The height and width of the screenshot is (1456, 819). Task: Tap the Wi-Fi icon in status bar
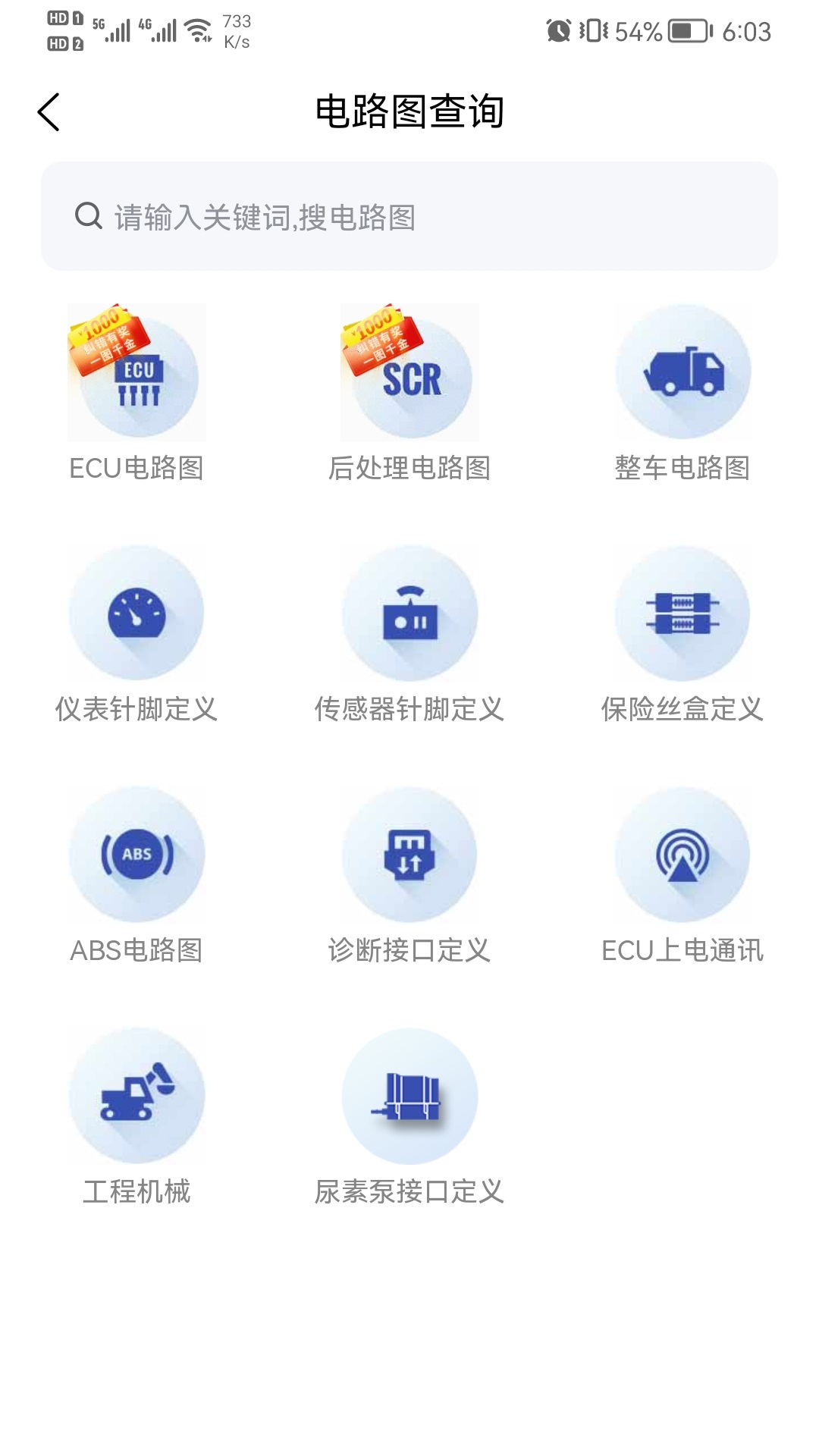196,29
